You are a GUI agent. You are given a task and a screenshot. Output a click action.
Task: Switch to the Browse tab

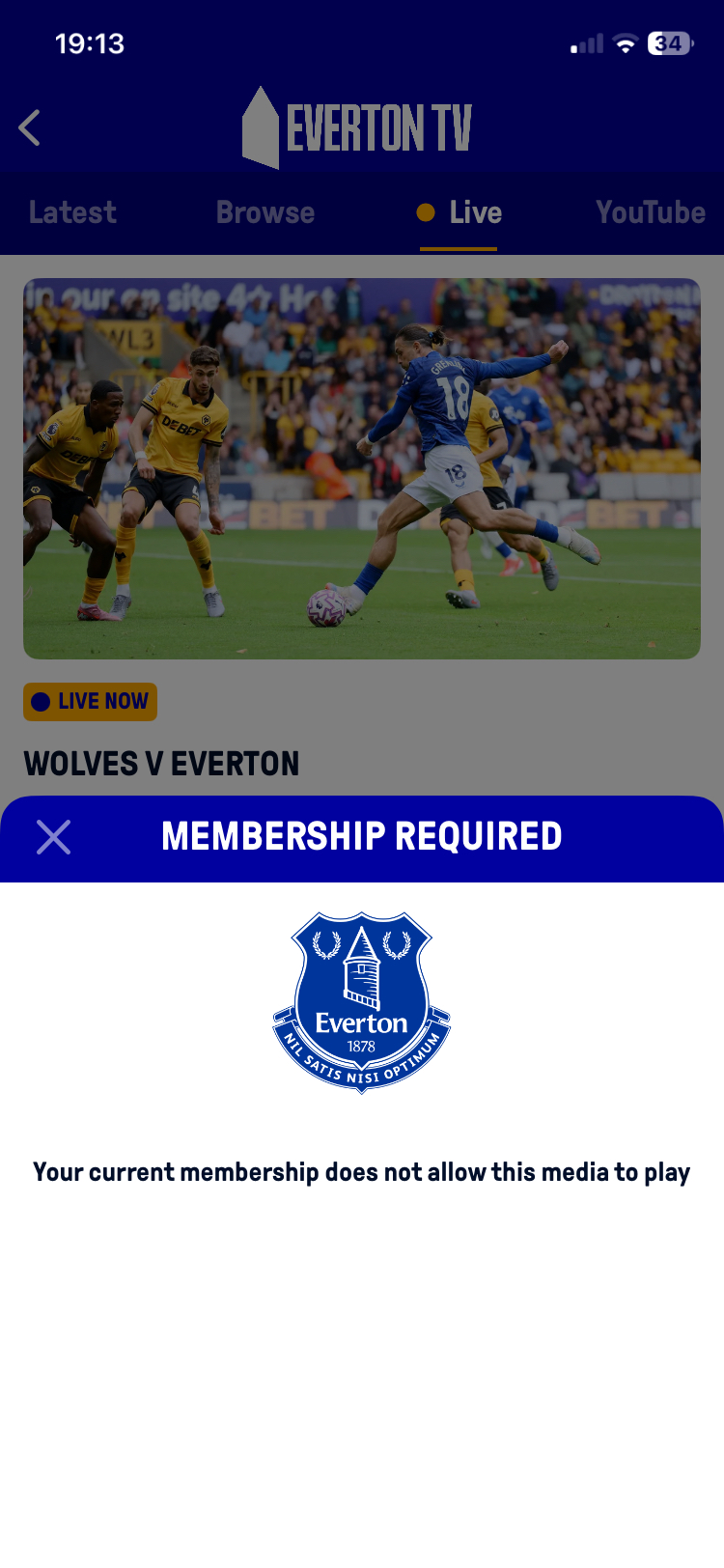point(265,212)
